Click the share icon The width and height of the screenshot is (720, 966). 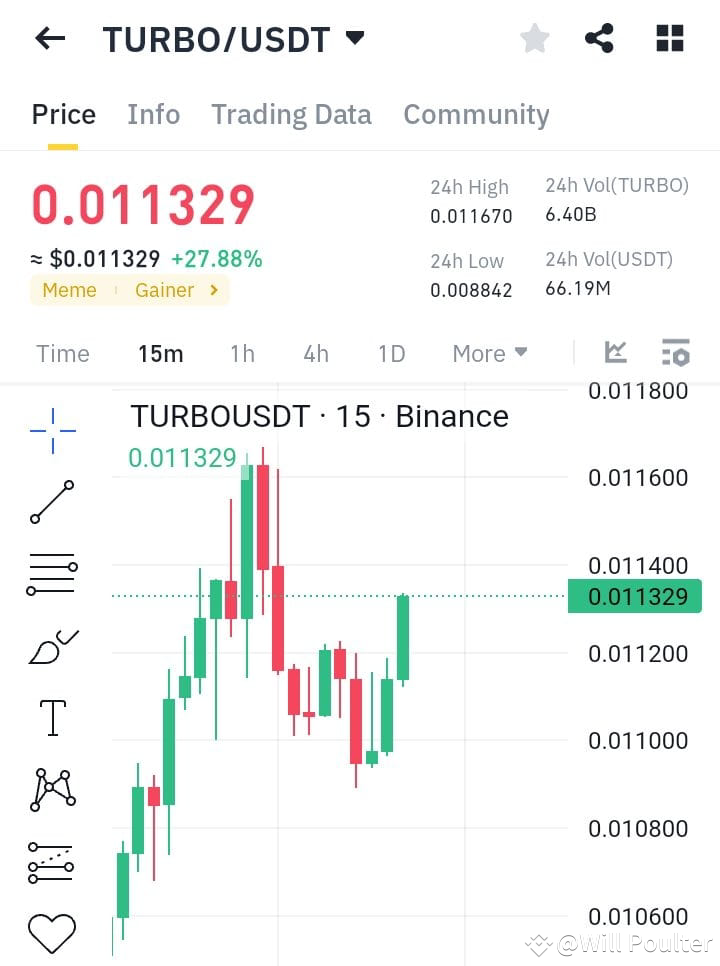pos(599,38)
